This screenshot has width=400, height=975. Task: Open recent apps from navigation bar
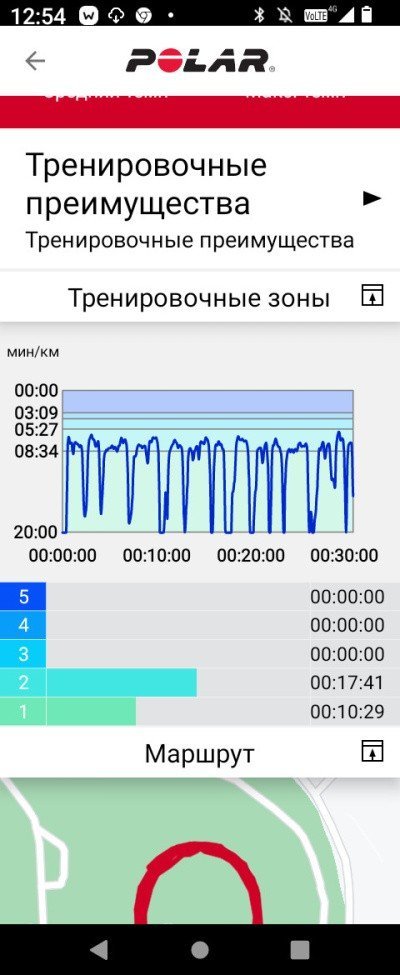300,950
